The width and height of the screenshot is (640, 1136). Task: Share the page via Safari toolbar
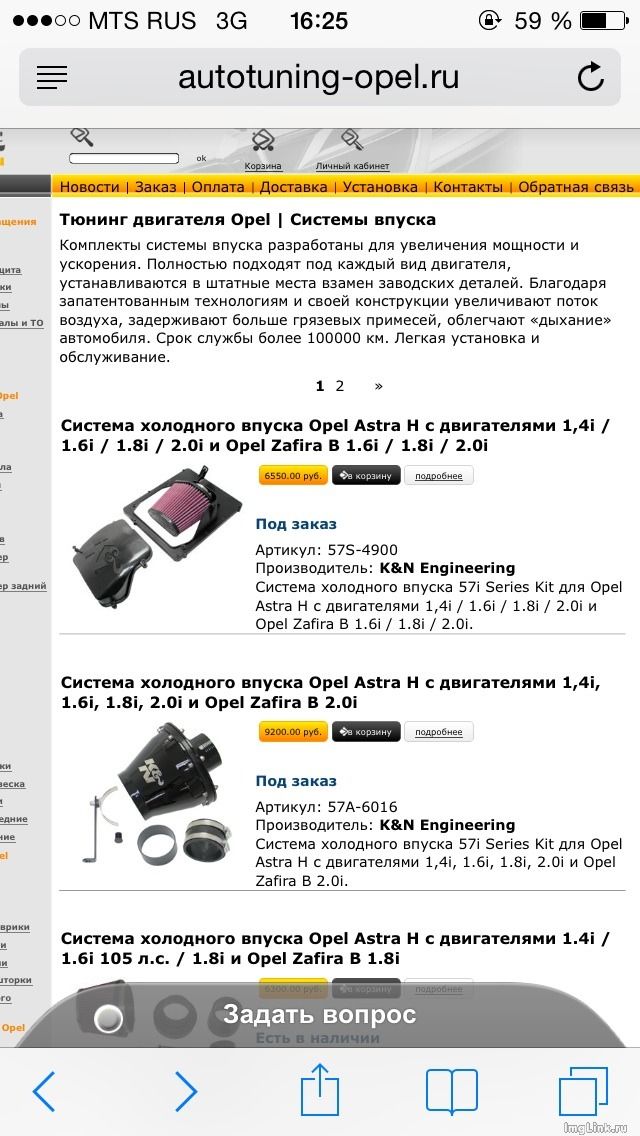click(320, 1090)
